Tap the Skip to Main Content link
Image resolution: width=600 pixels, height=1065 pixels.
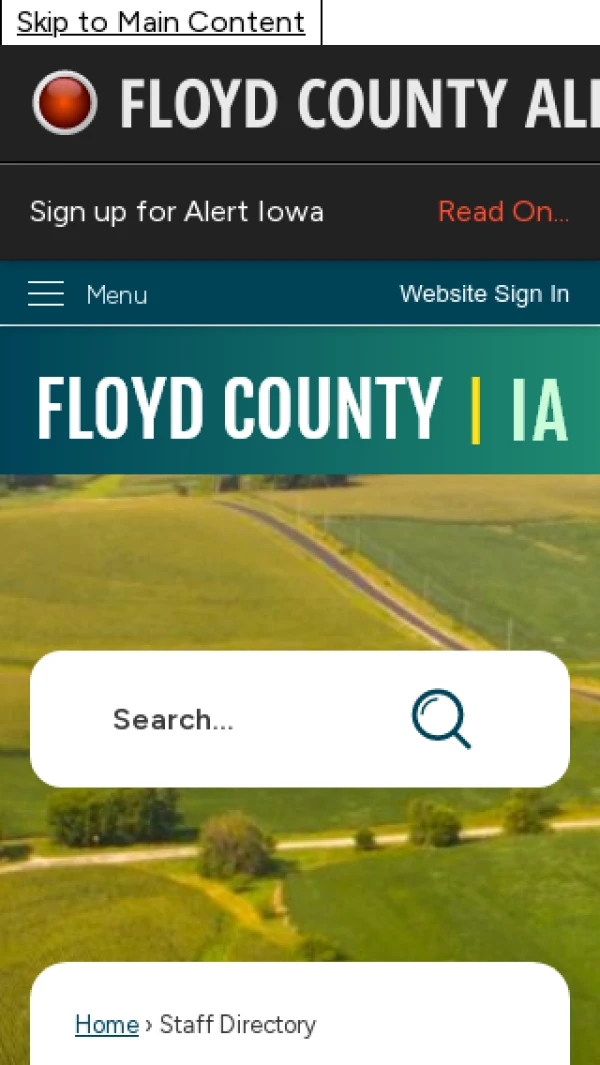tap(161, 22)
